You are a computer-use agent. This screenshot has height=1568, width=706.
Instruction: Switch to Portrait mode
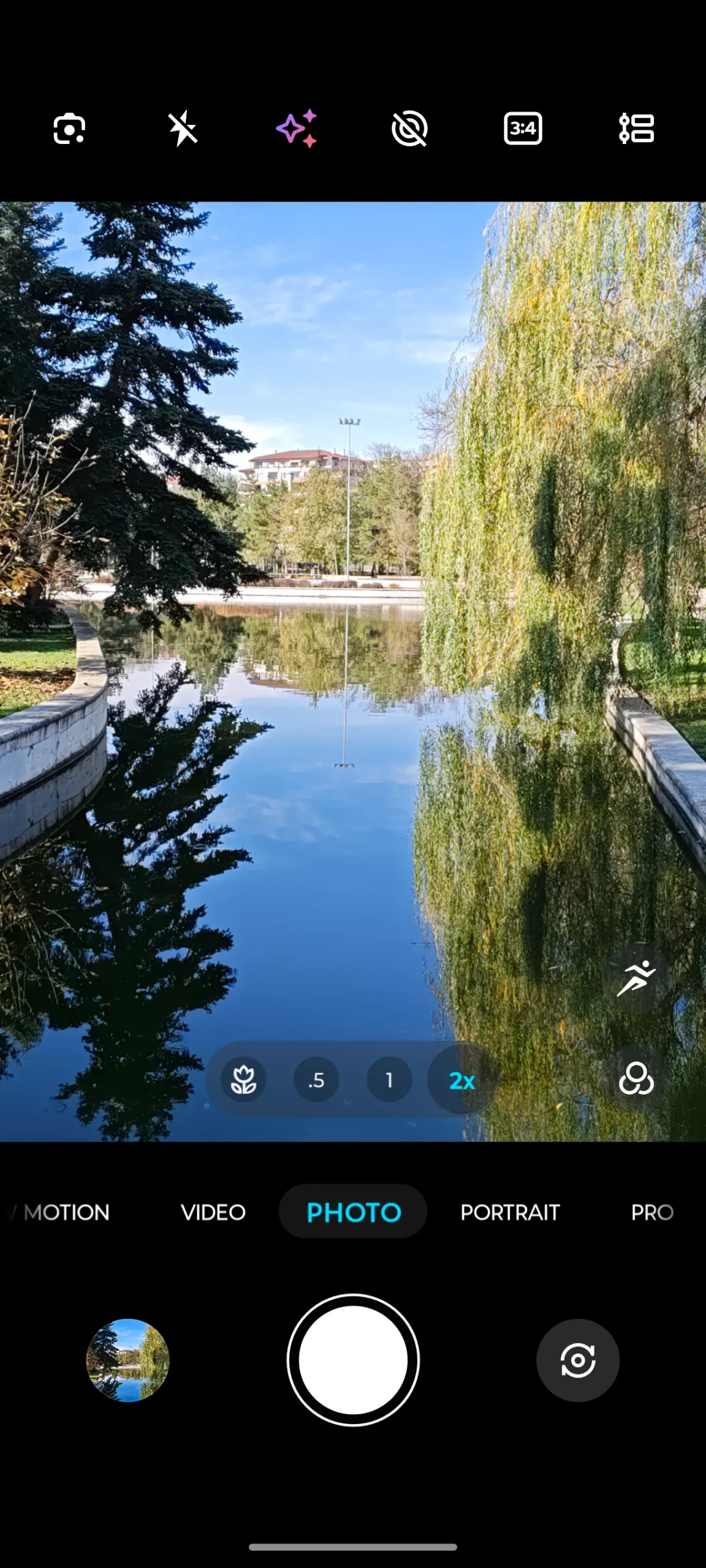[x=510, y=1212]
